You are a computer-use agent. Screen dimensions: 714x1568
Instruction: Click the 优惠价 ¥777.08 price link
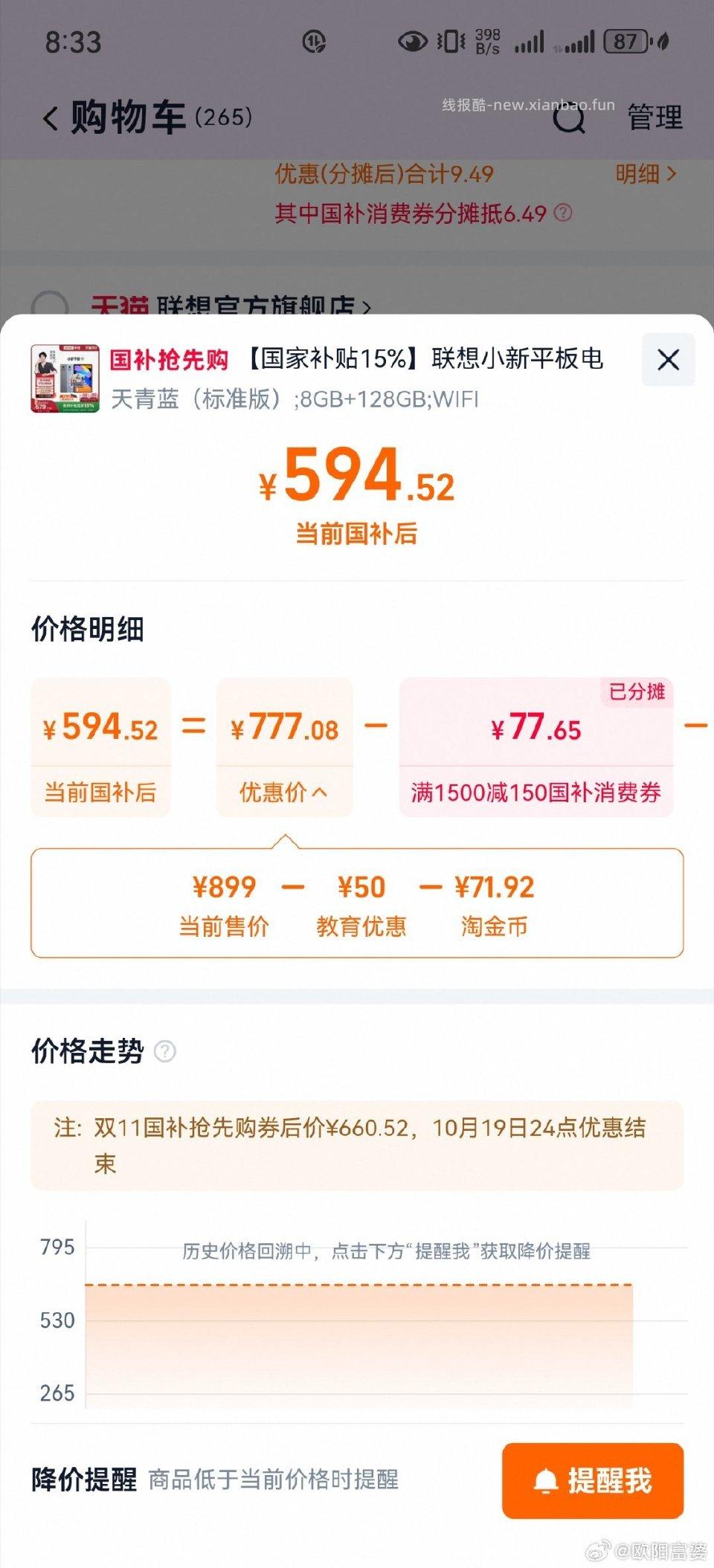click(283, 728)
